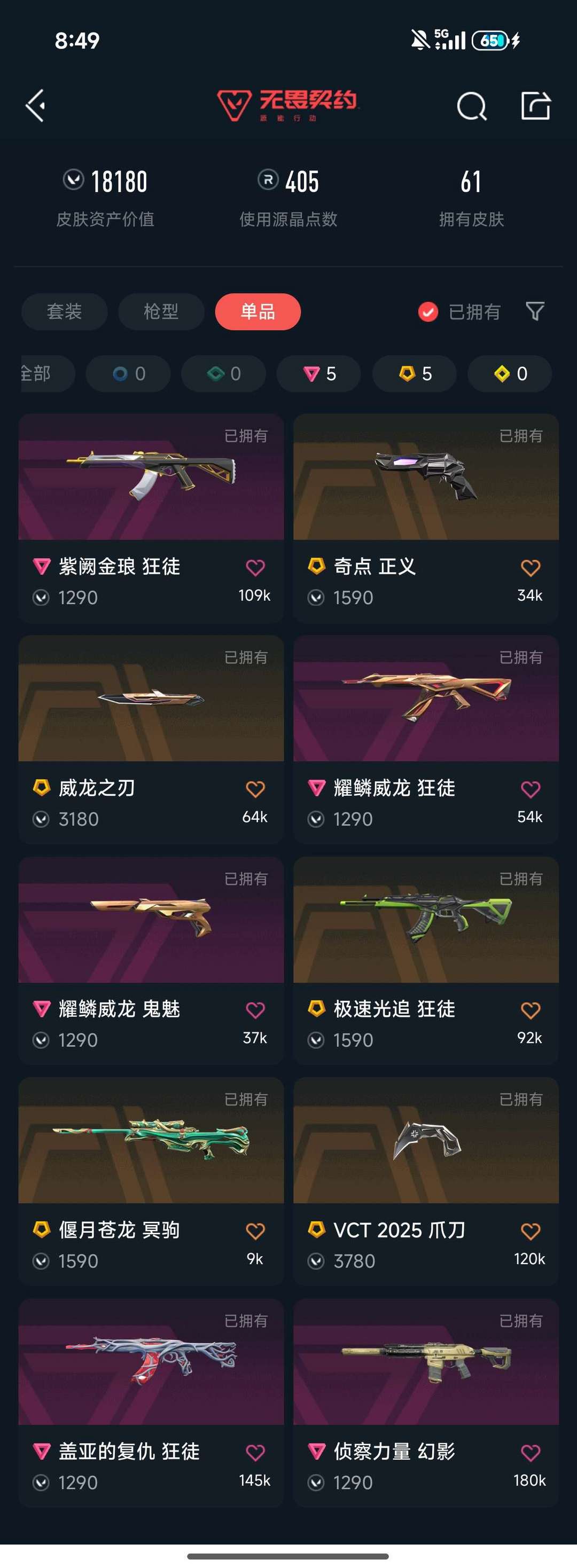Share this skin collection page
This screenshot has width=577, height=1568.
click(x=536, y=106)
